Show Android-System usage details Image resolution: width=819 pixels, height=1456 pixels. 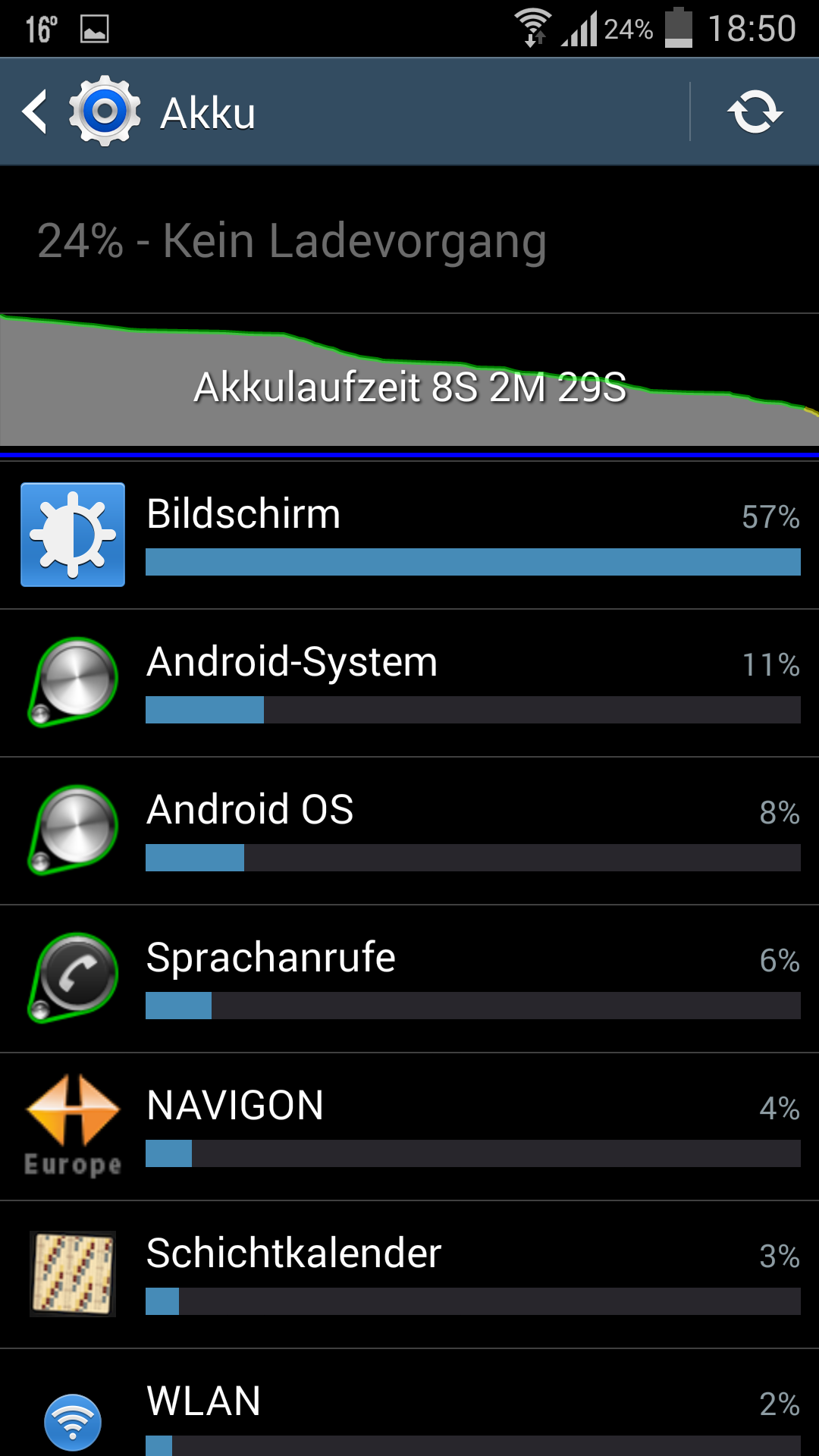(409, 682)
